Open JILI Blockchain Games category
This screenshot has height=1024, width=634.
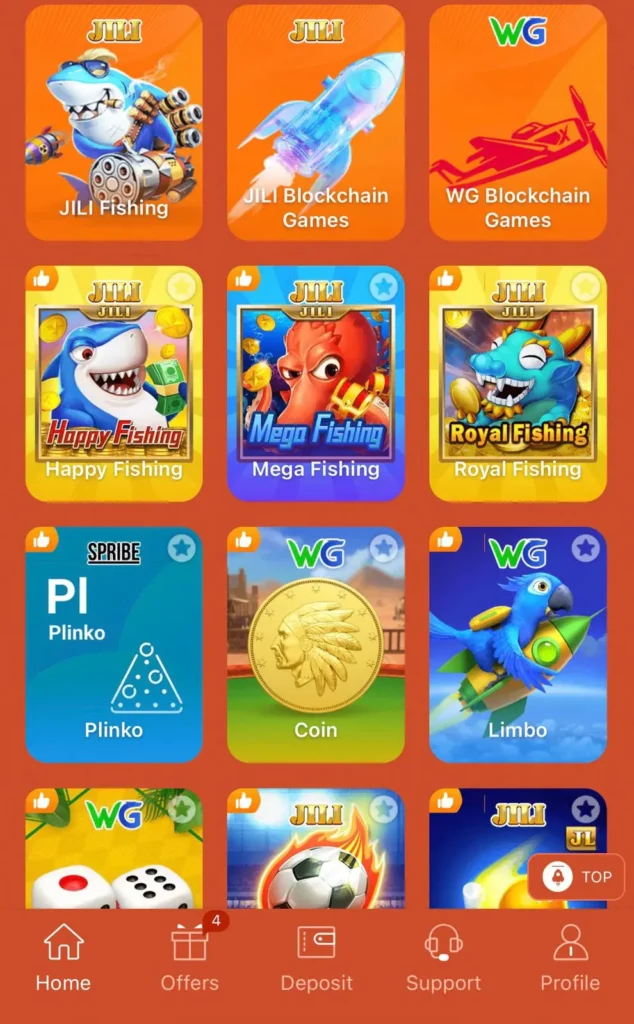(315, 122)
